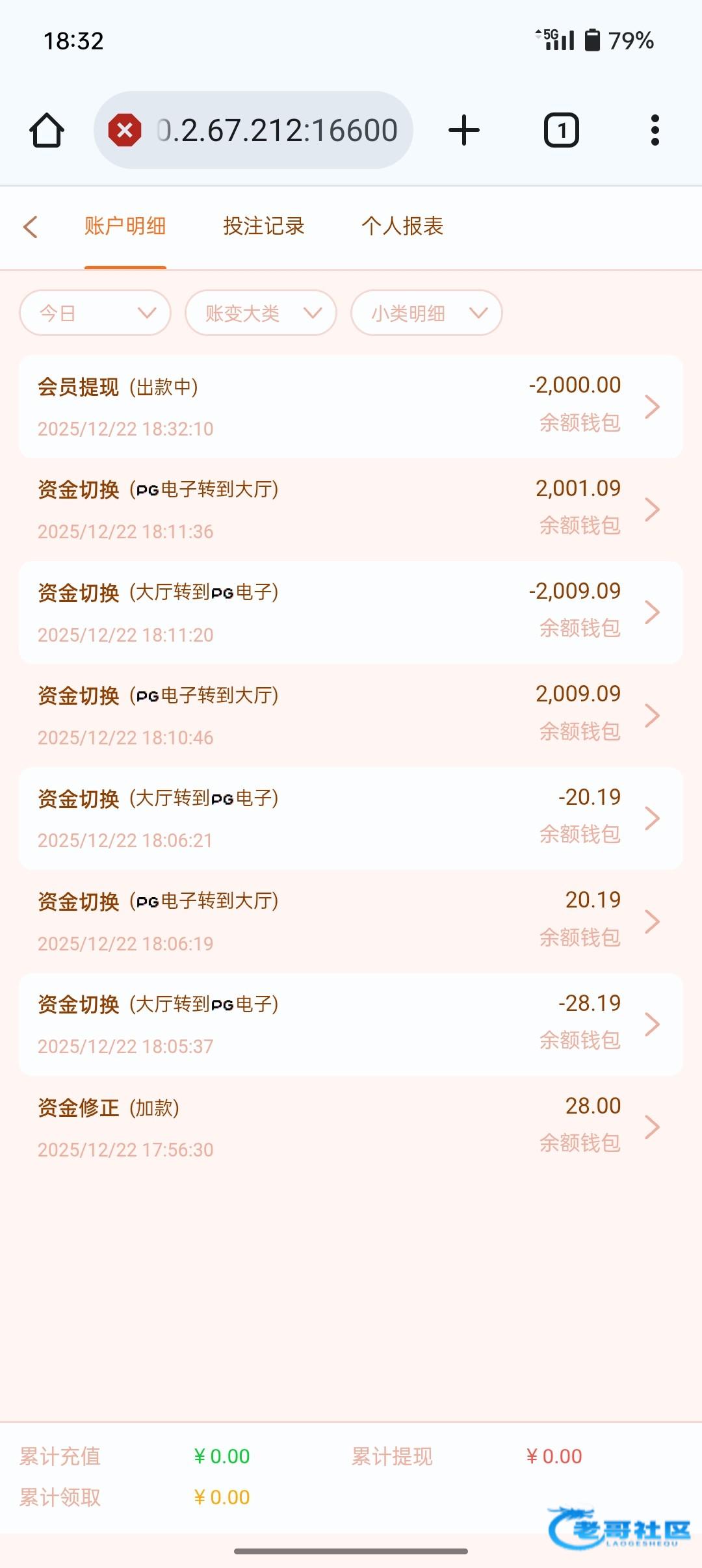Image resolution: width=702 pixels, height=1568 pixels.
Task: Open the tab switcher showing 1
Action: [x=562, y=130]
